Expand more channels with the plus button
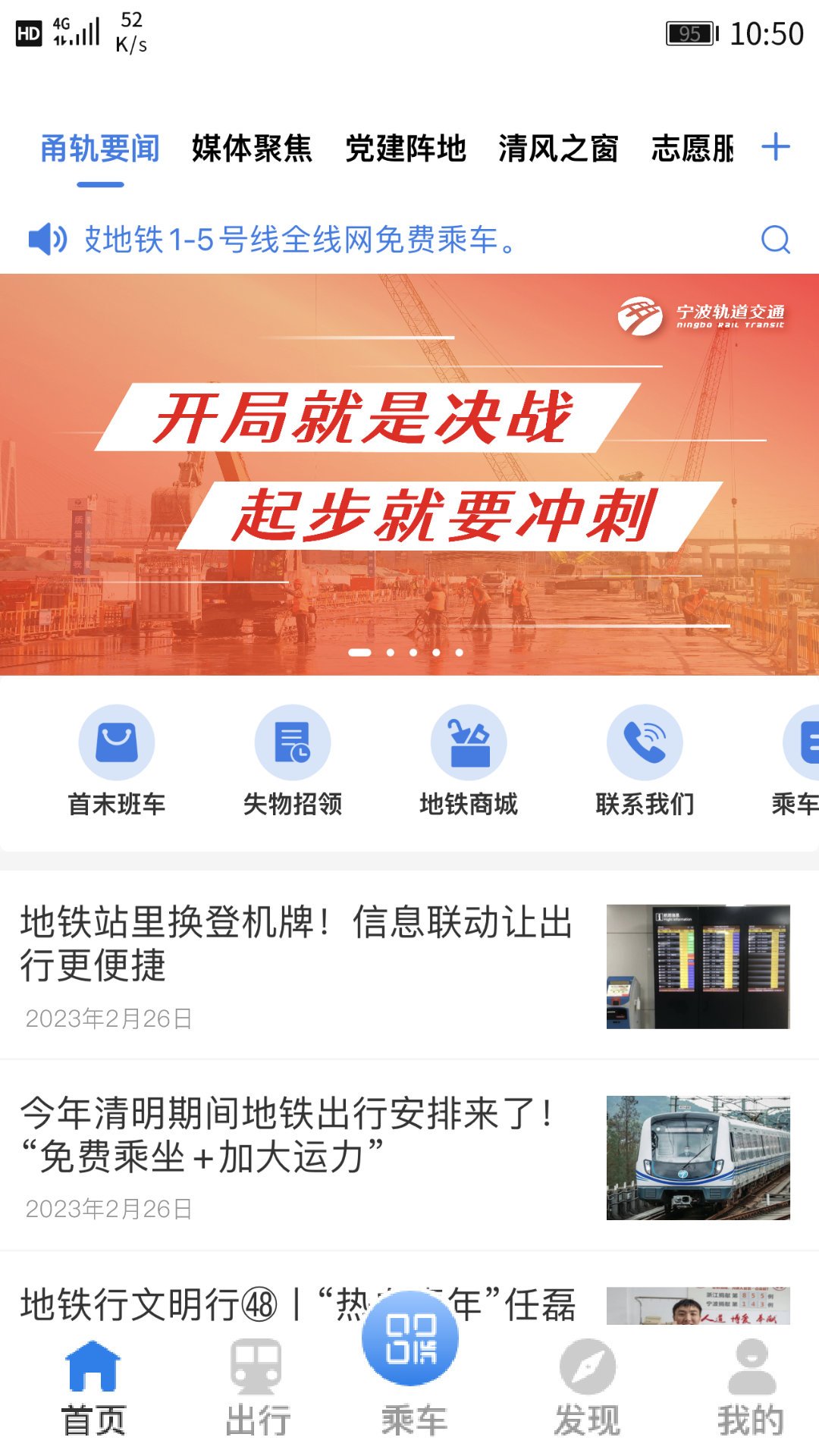819x1456 pixels. click(776, 149)
